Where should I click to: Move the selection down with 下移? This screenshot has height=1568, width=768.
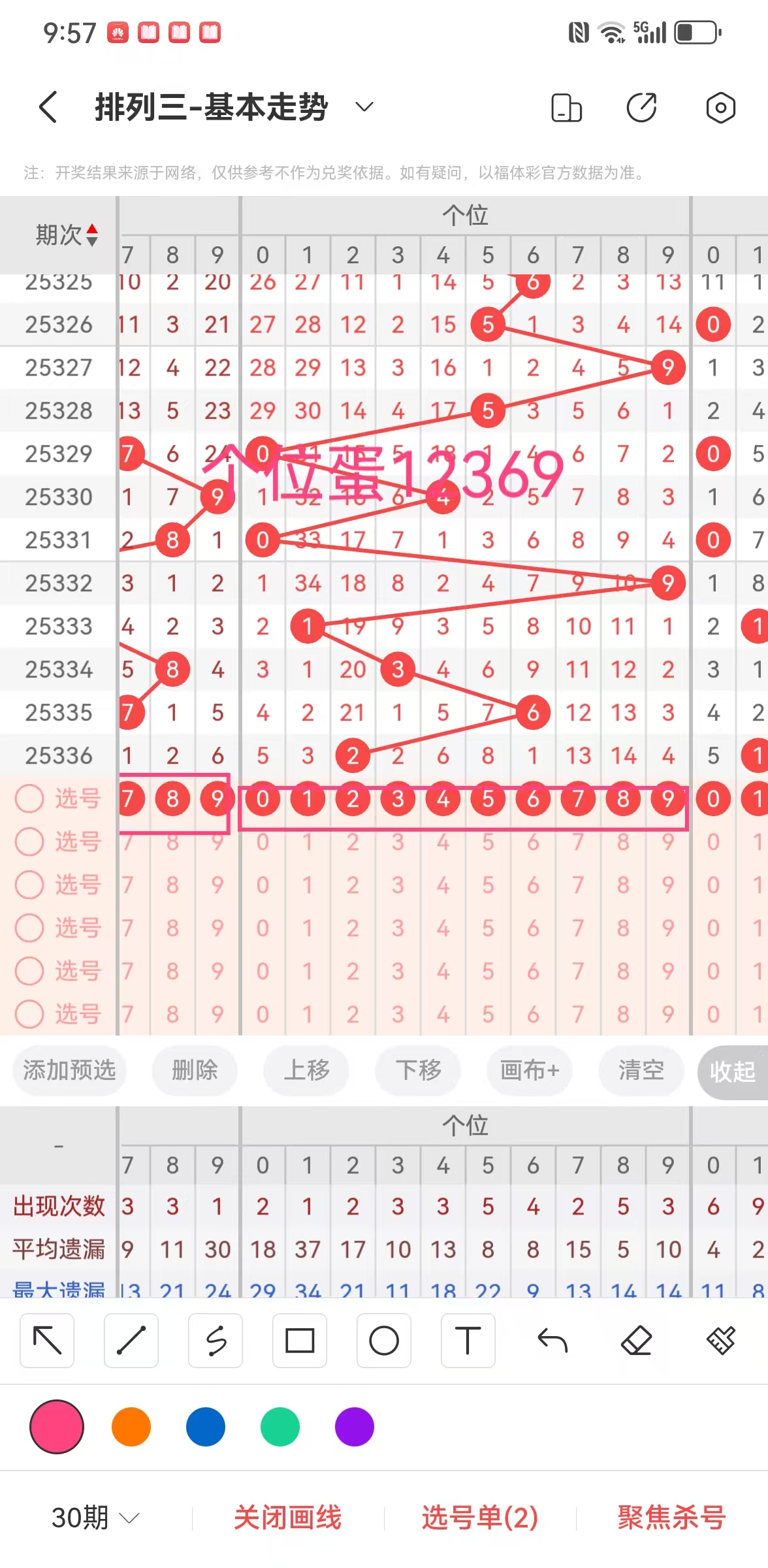pyautogui.click(x=418, y=1070)
